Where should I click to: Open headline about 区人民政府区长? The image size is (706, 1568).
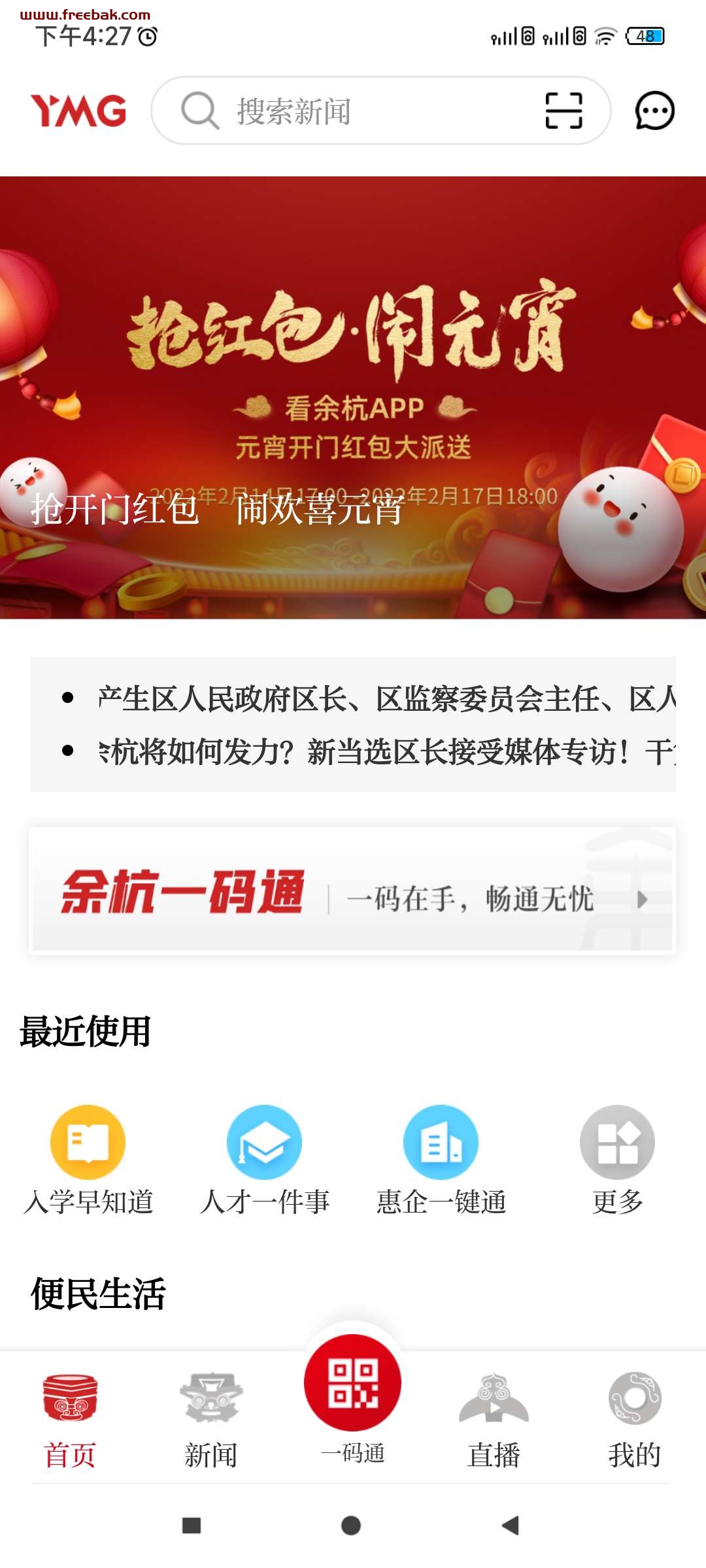coord(387,698)
